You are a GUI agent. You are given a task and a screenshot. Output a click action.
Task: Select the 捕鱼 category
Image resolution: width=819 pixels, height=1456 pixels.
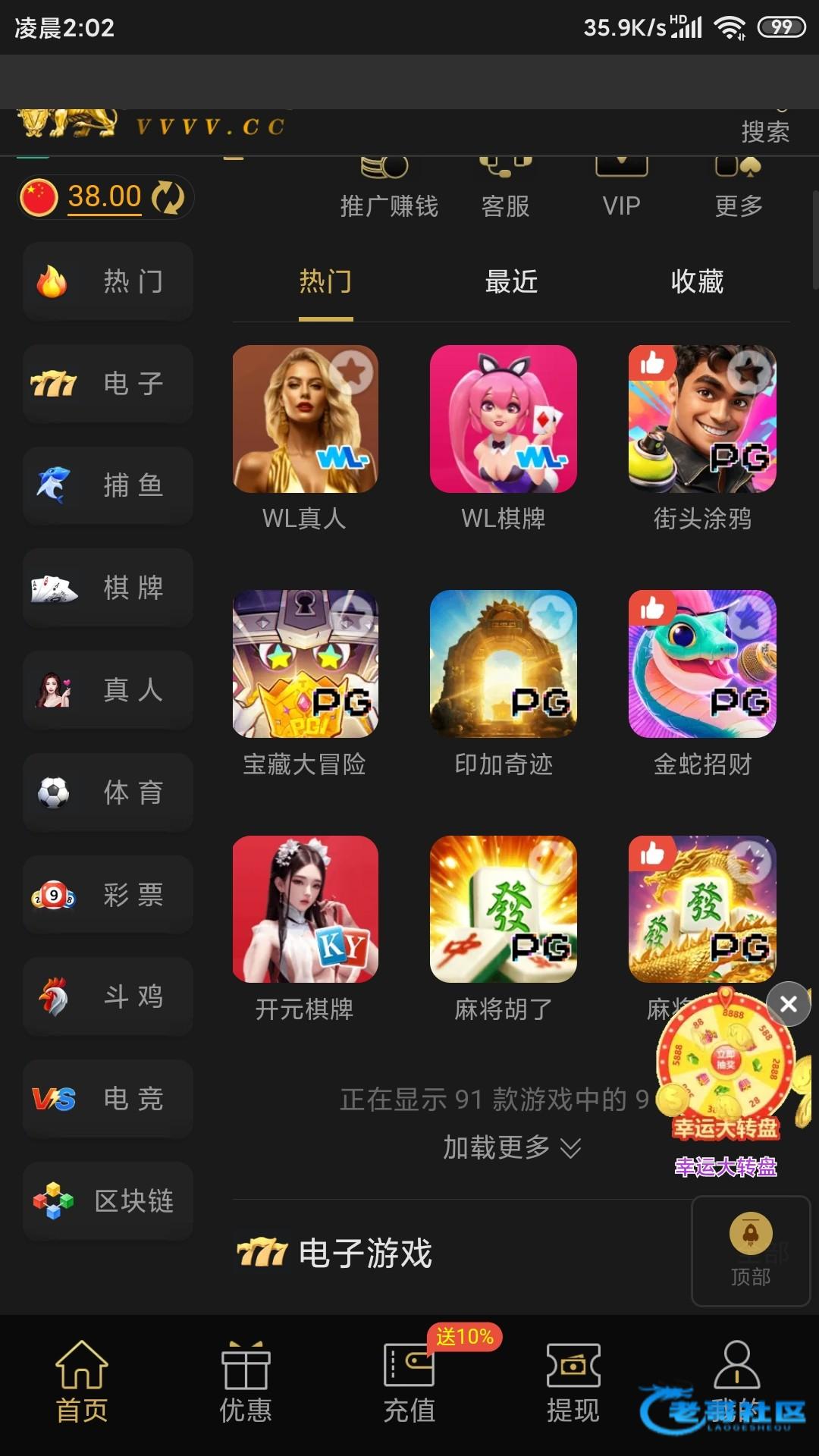coord(108,485)
